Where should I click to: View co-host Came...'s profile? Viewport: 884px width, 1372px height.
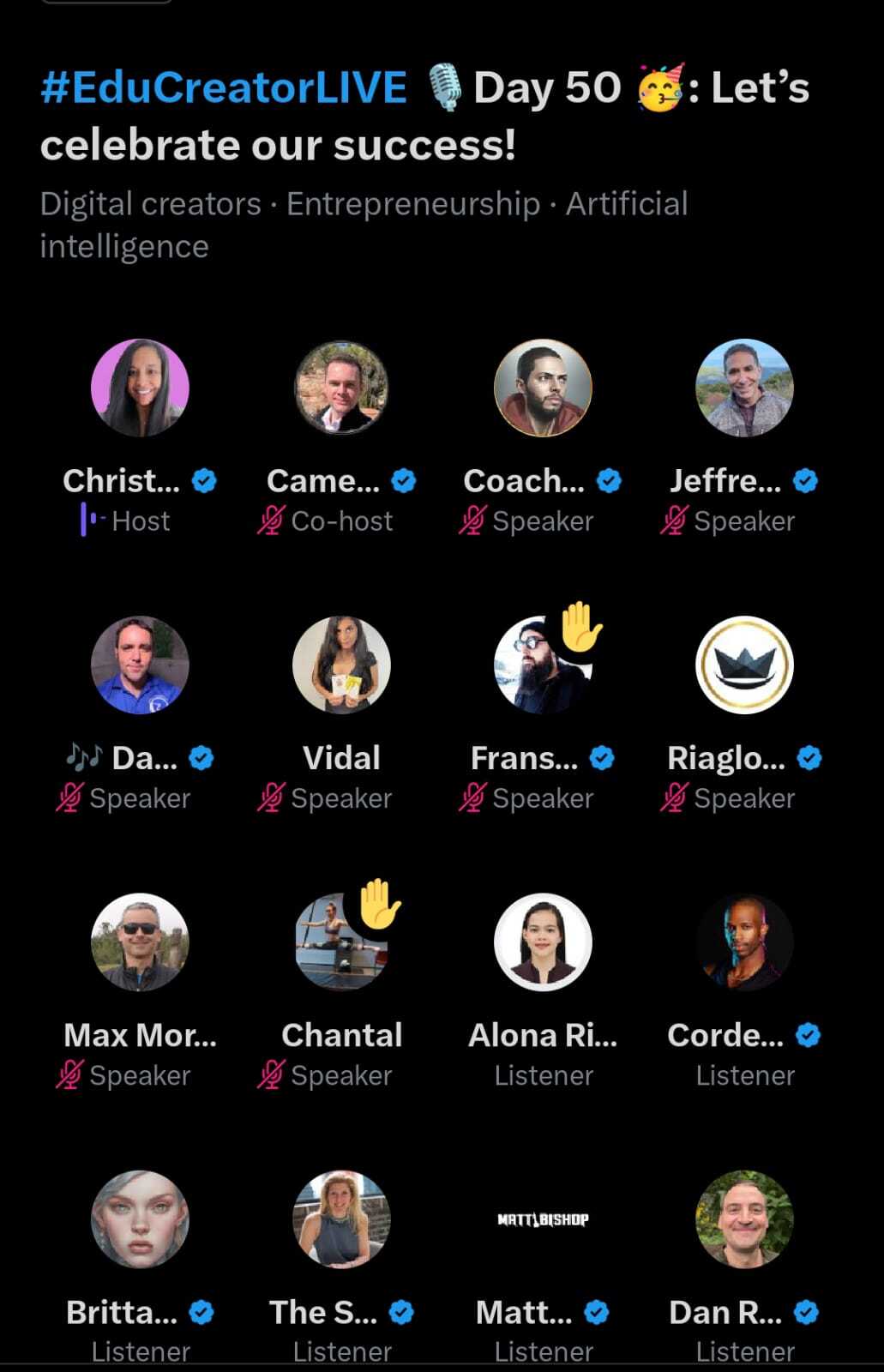[341, 388]
